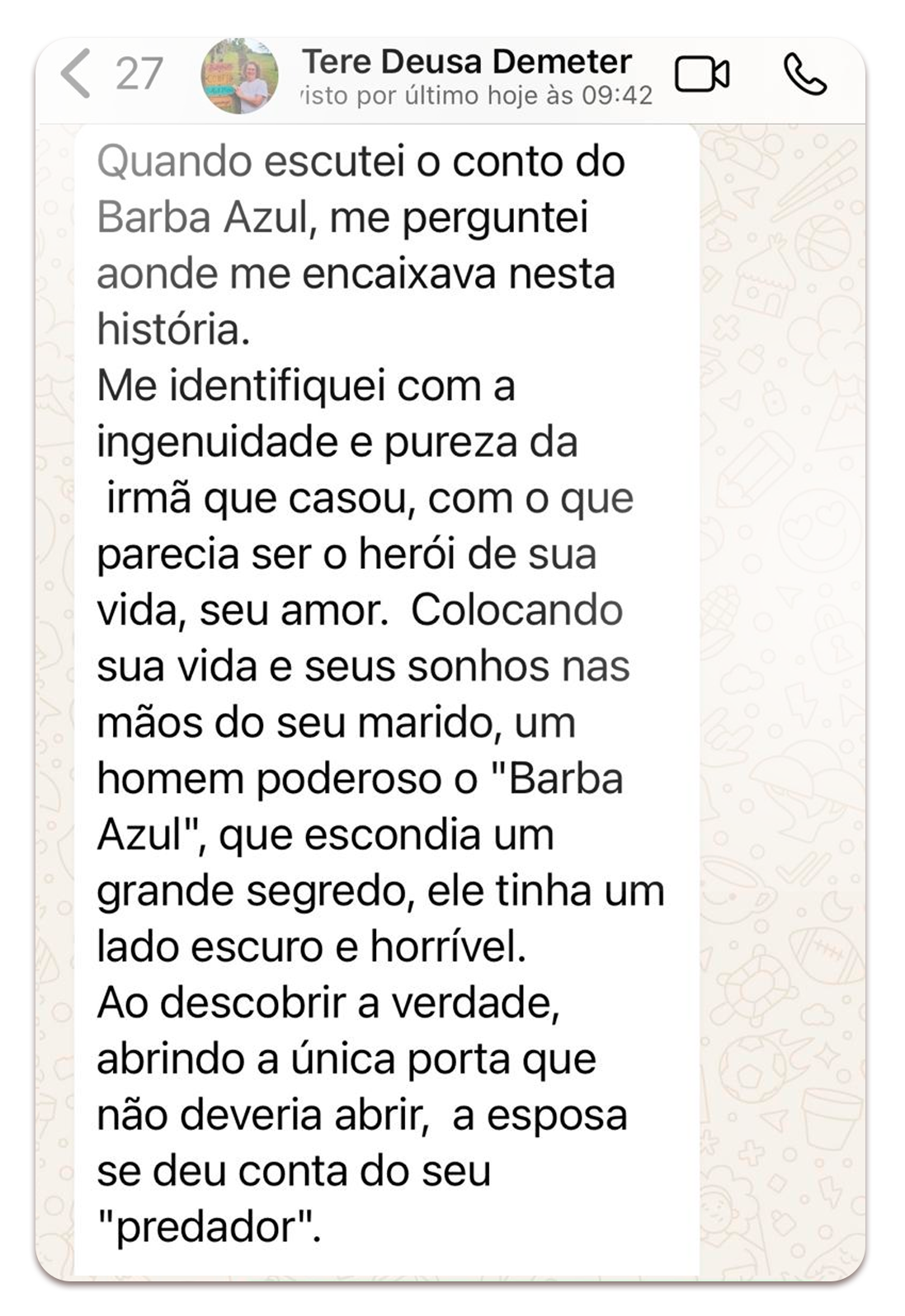Start a video call with Tere
The image size is (905, 1316).
click(702, 75)
